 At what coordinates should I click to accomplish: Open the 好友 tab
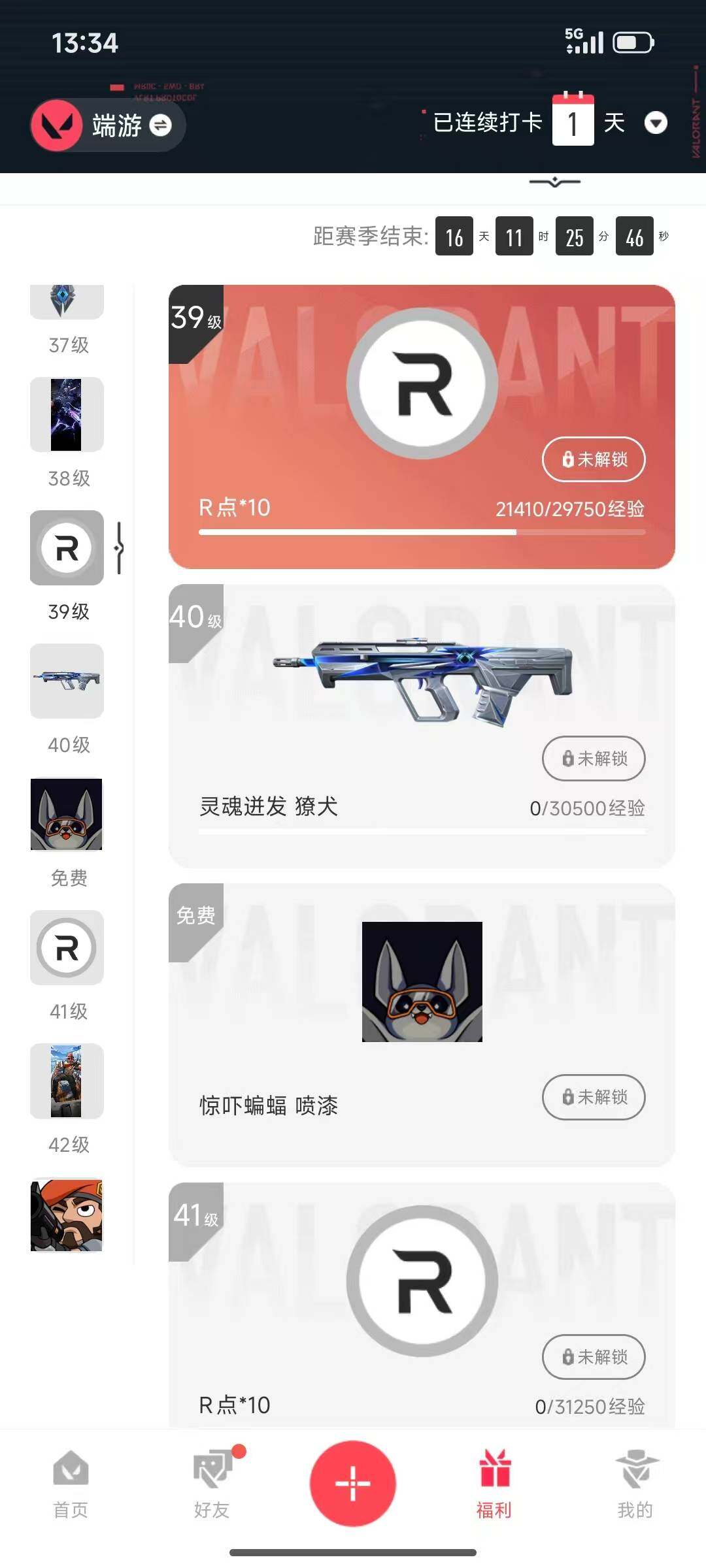[212, 1496]
